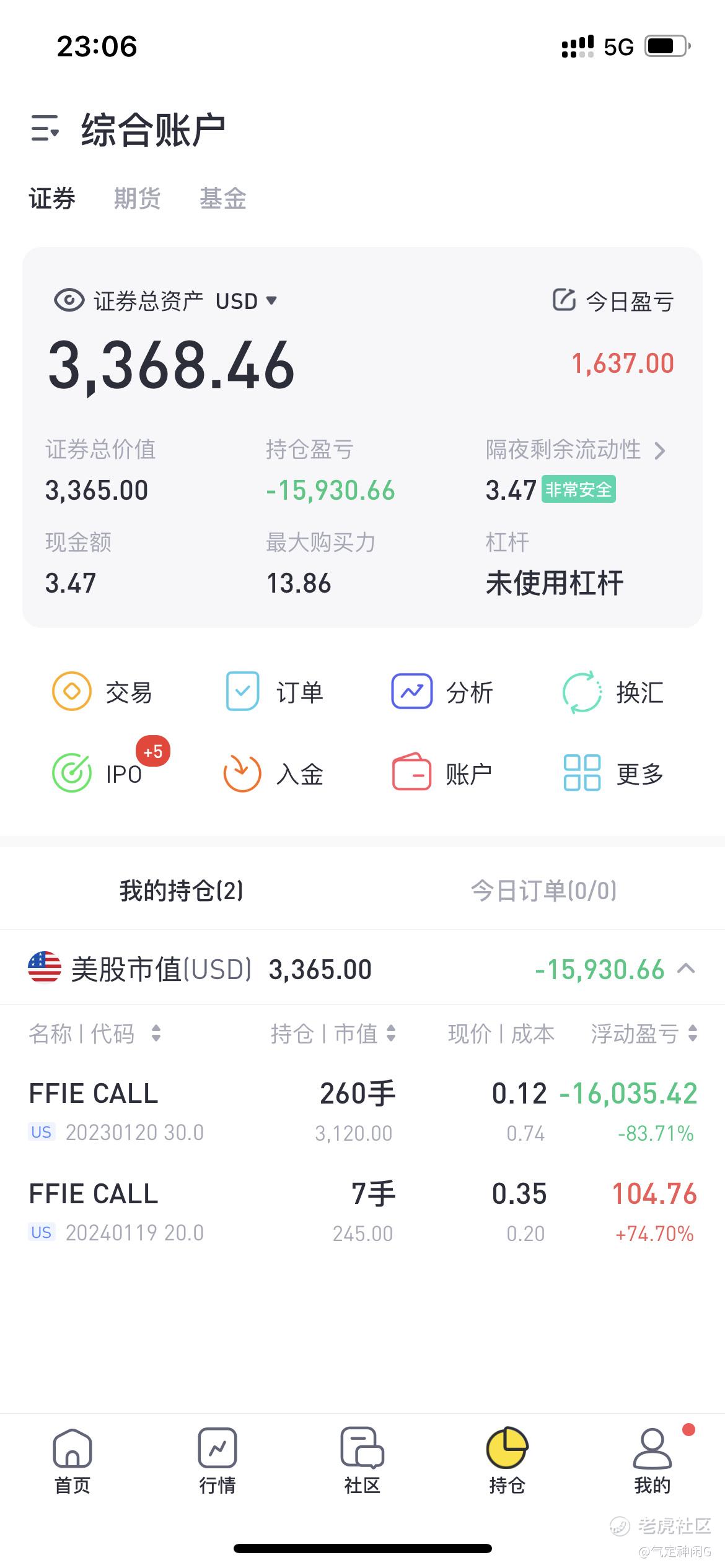Image resolution: width=725 pixels, height=1568 pixels.
Task: Open FFIE CALL 20230120 30.0 position
Action: pyautogui.click(x=362, y=1111)
